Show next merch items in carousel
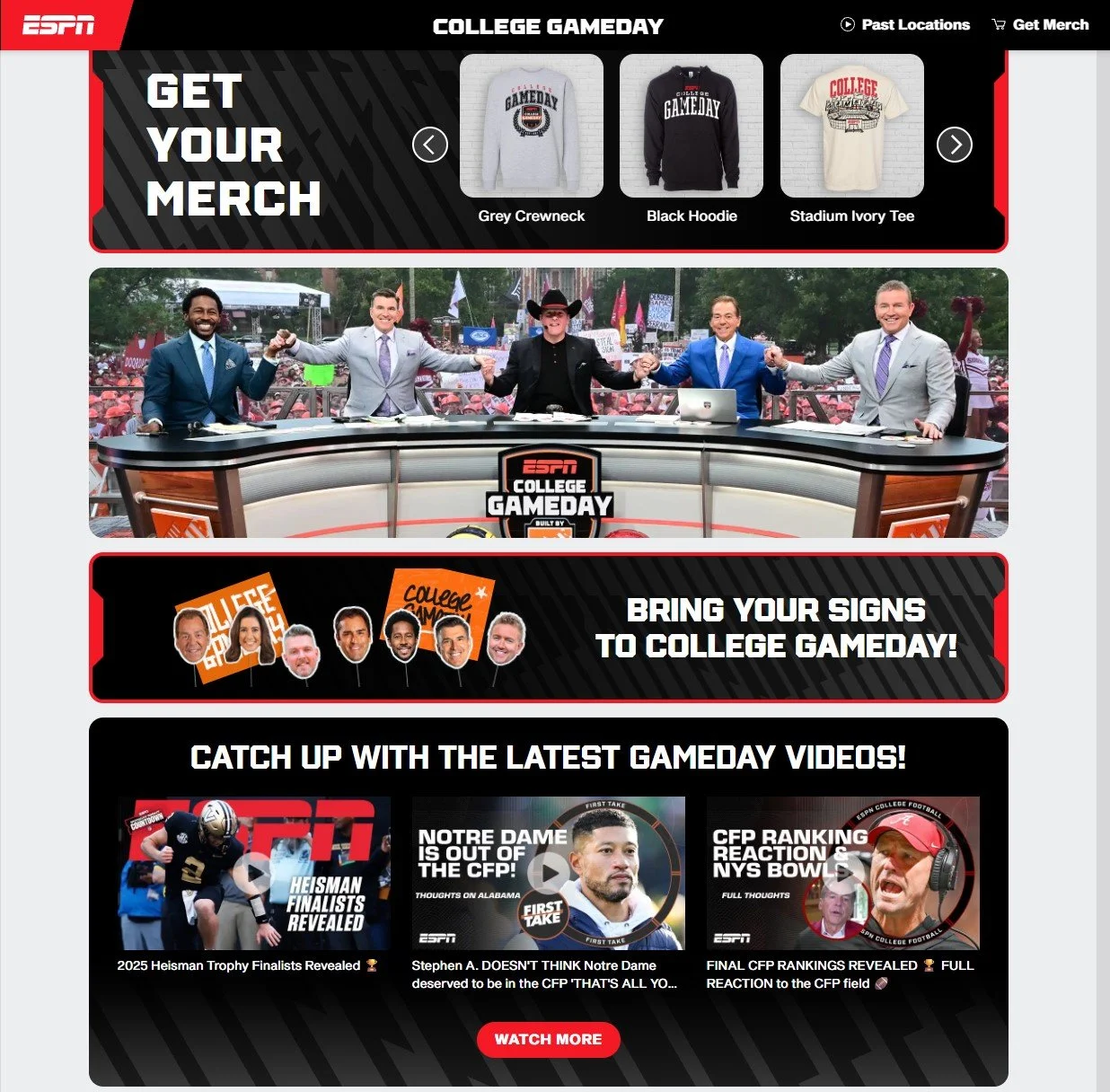1110x1092 pixels. click(955, 145)
